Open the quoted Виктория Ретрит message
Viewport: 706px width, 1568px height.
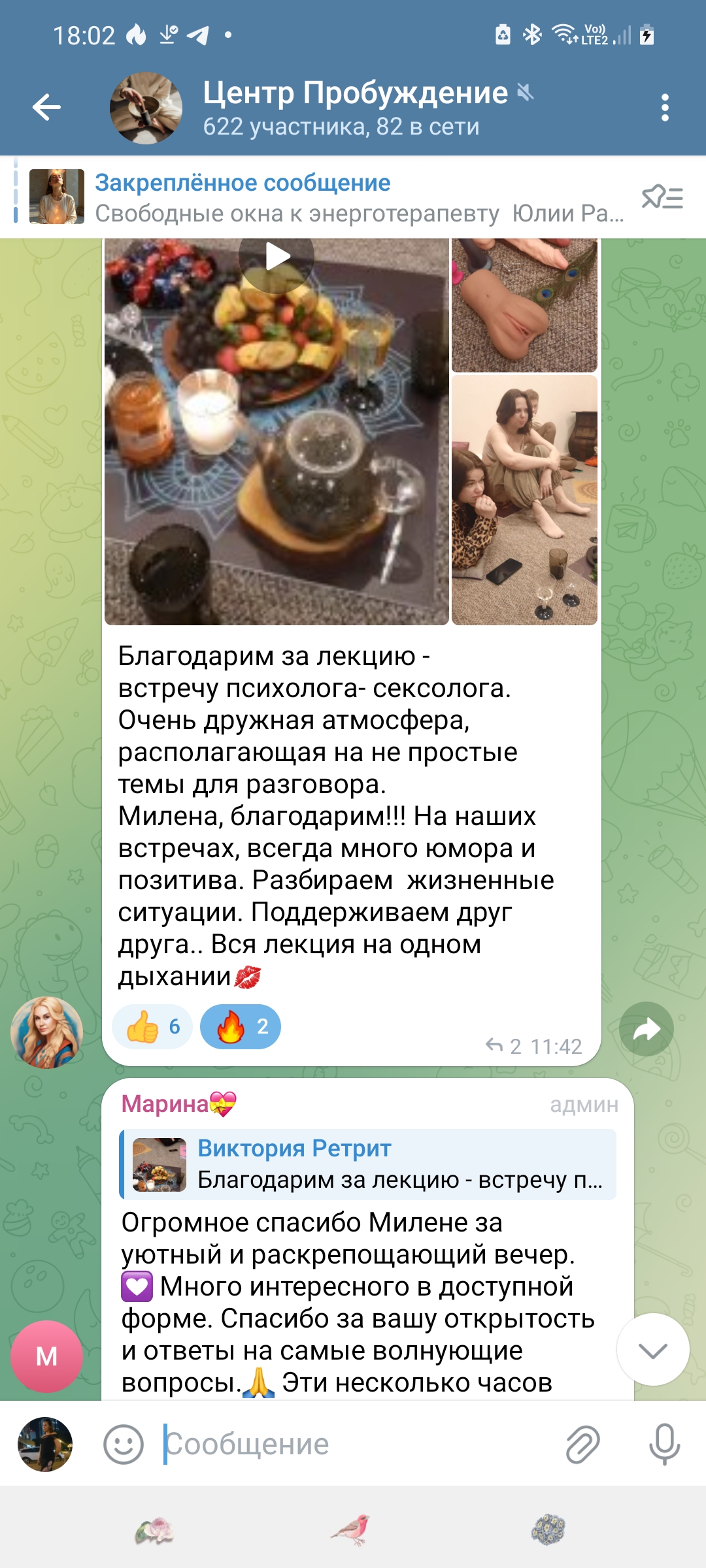[x=368, y=1165]
